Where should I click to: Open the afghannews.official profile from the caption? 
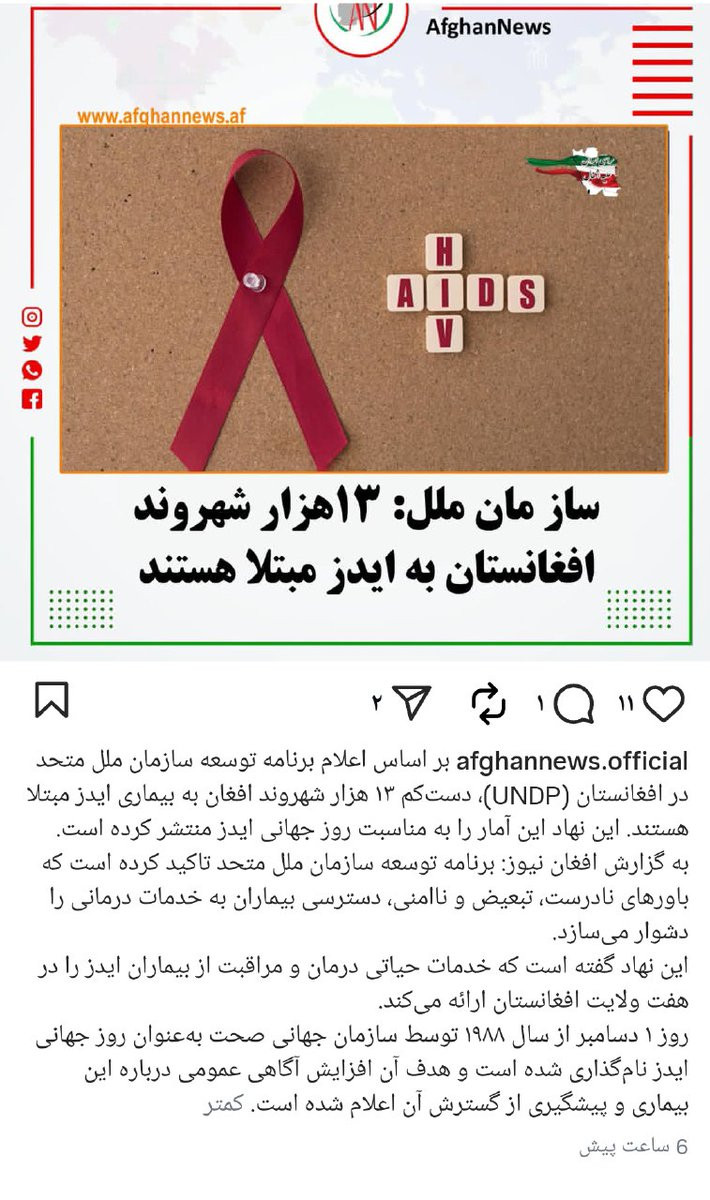(x=572, y=762)
